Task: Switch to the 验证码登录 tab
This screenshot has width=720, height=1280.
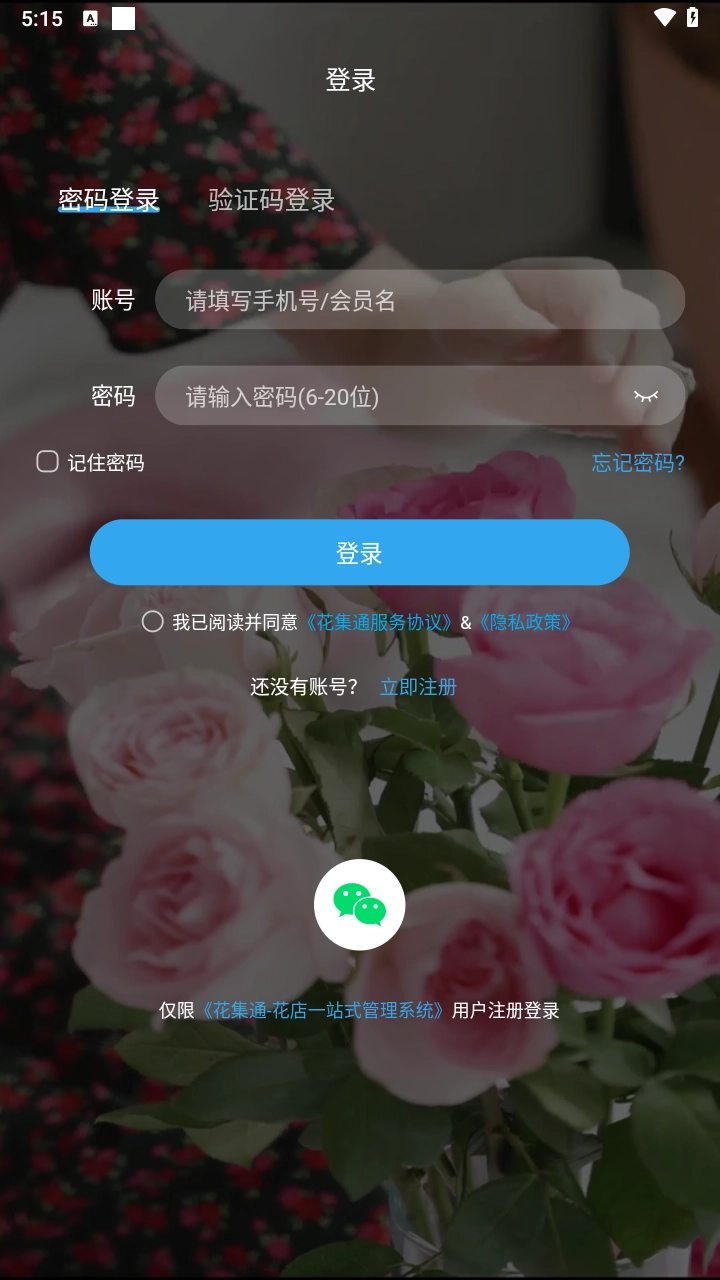Action: (271, 200)
